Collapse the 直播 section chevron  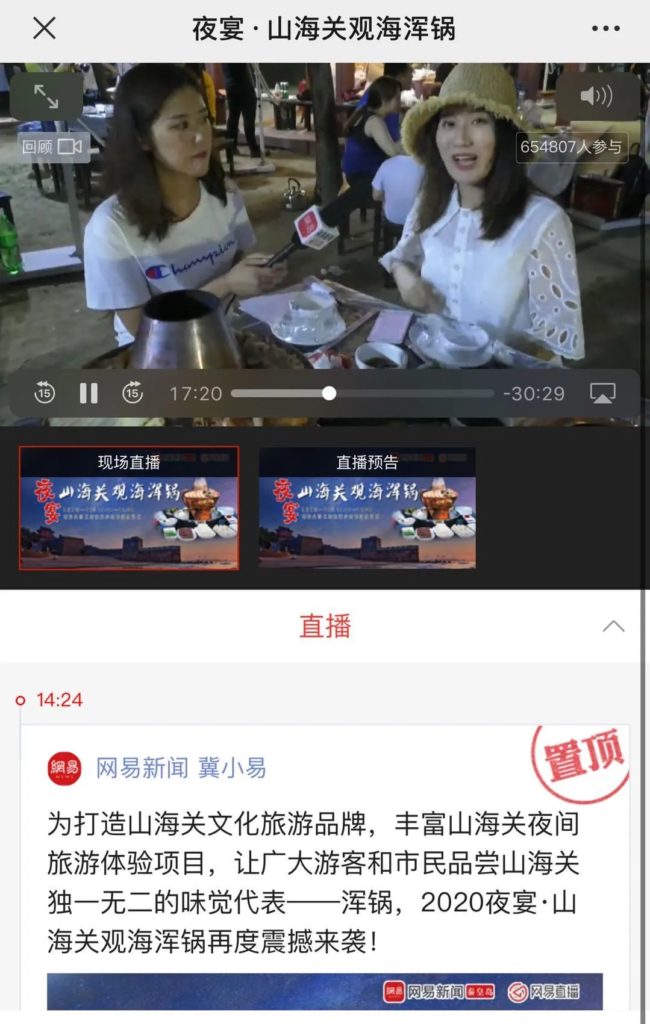pyautogui.click(x=613, y=627)
